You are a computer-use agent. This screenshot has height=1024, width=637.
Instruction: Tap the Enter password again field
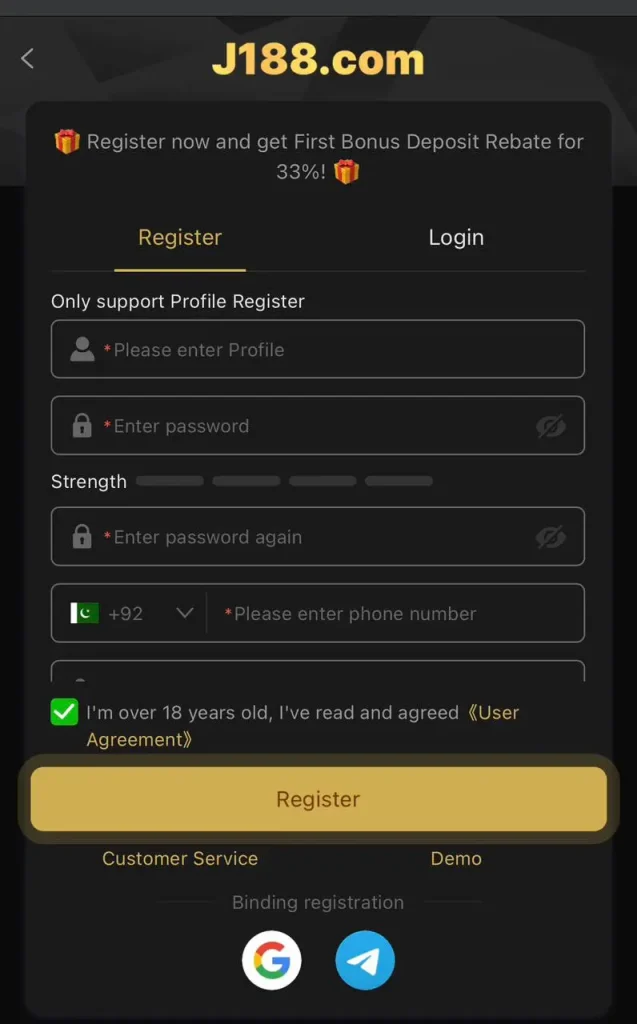coord(310,537)
